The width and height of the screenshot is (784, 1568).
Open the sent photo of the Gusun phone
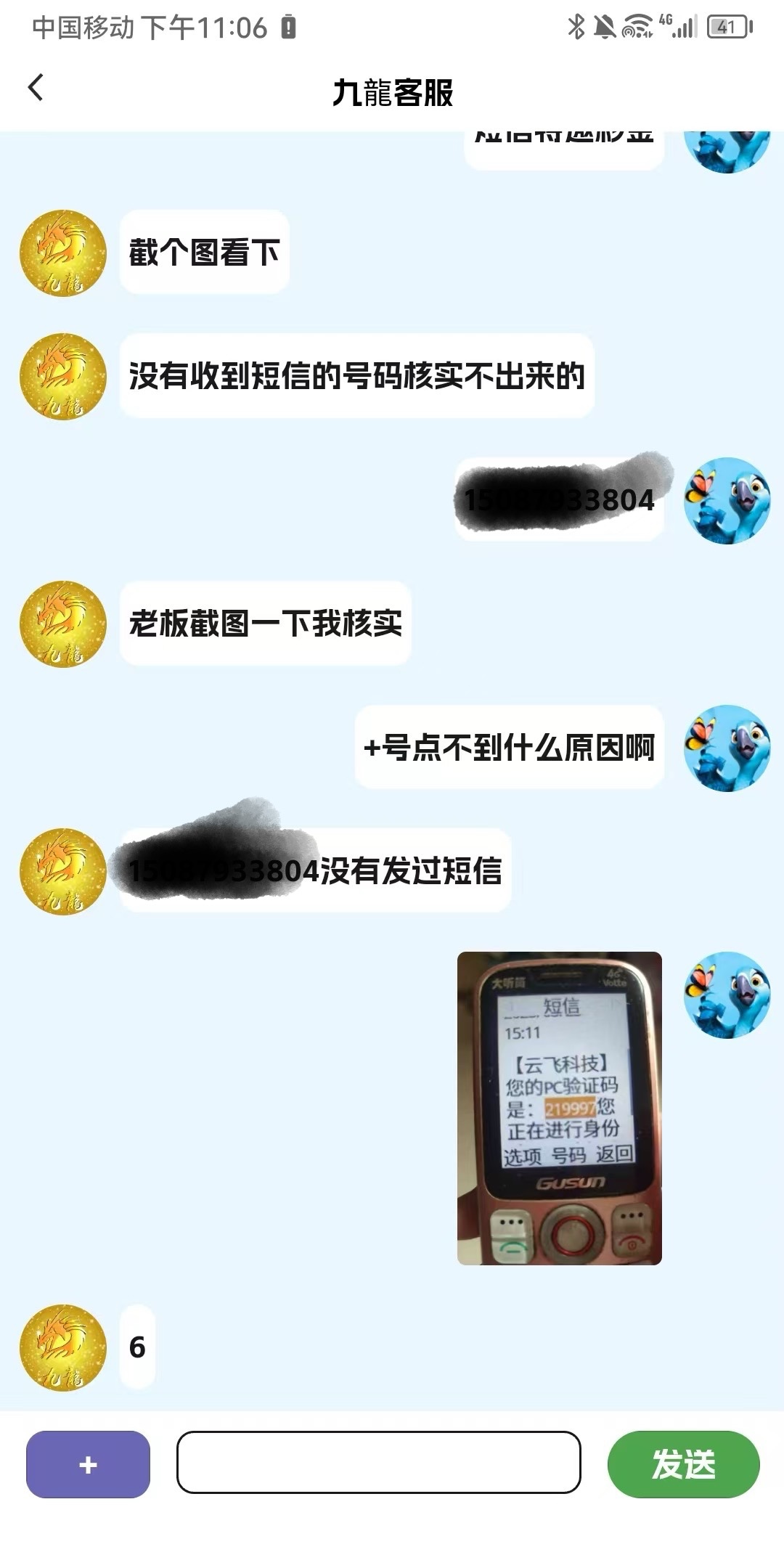tap(559, 1108)
